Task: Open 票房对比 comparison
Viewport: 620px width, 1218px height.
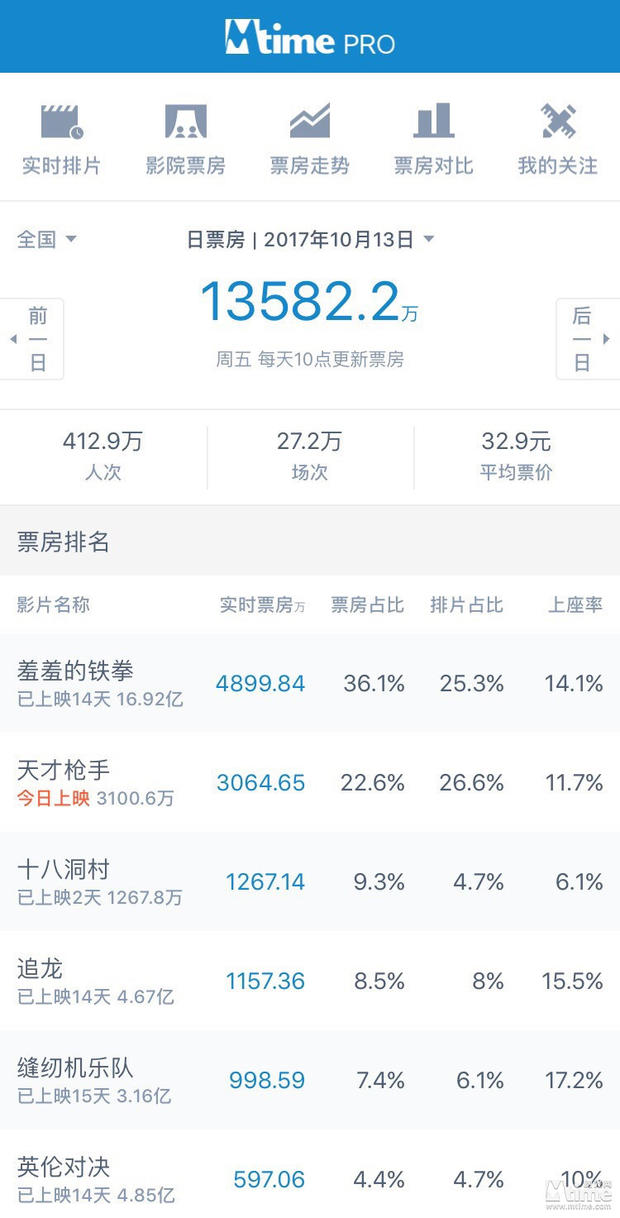Action: [434, 140]
